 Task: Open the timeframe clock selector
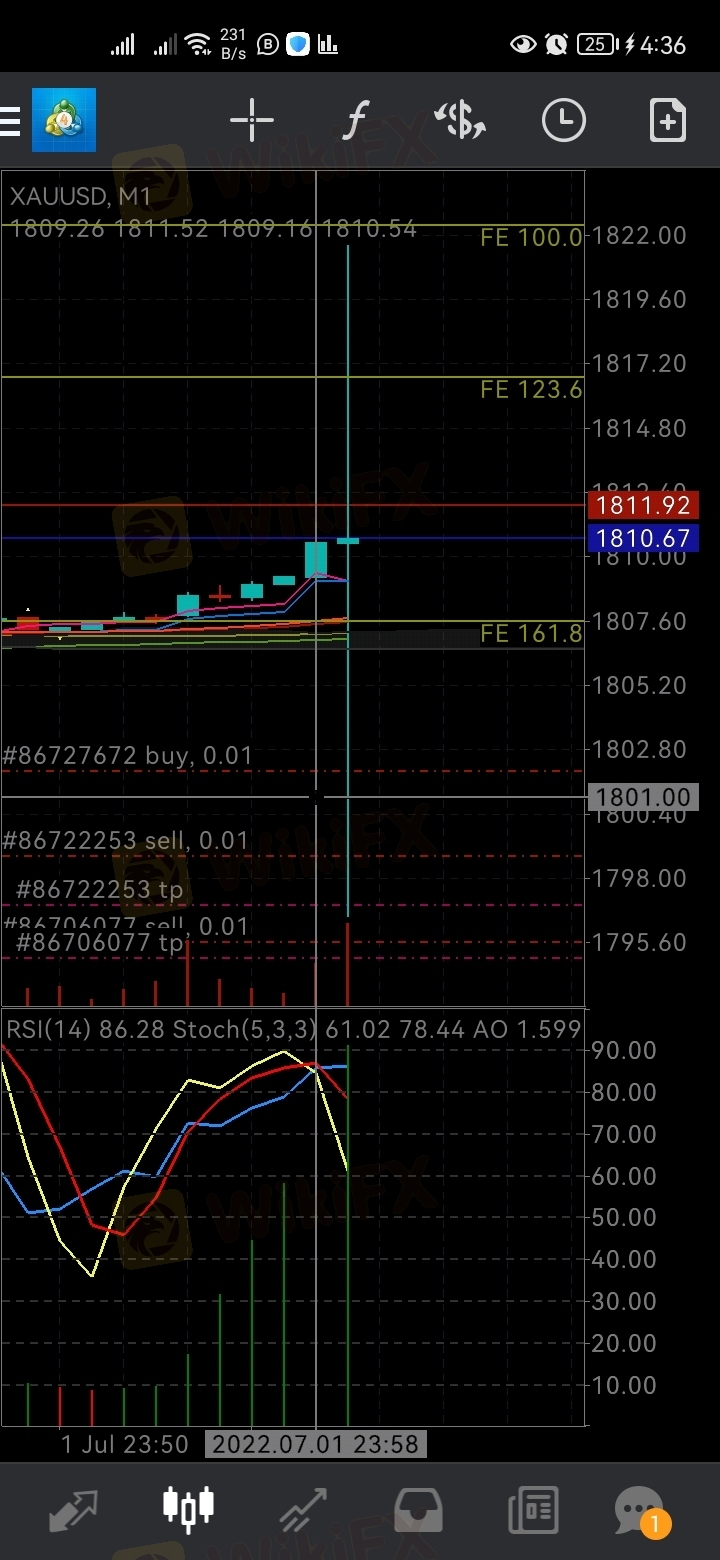coord(564,121)
